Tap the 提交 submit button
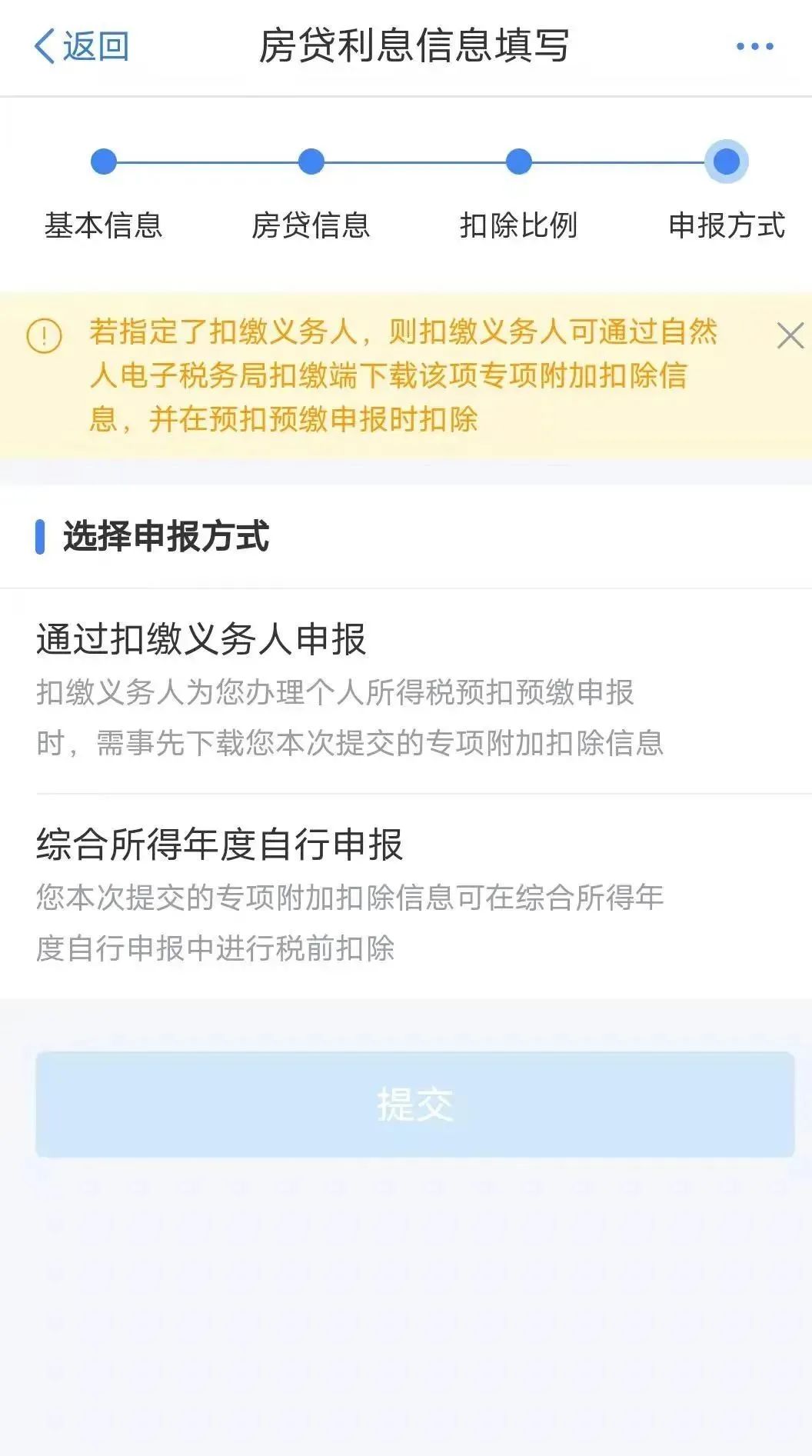 (x=414, y=1104)
